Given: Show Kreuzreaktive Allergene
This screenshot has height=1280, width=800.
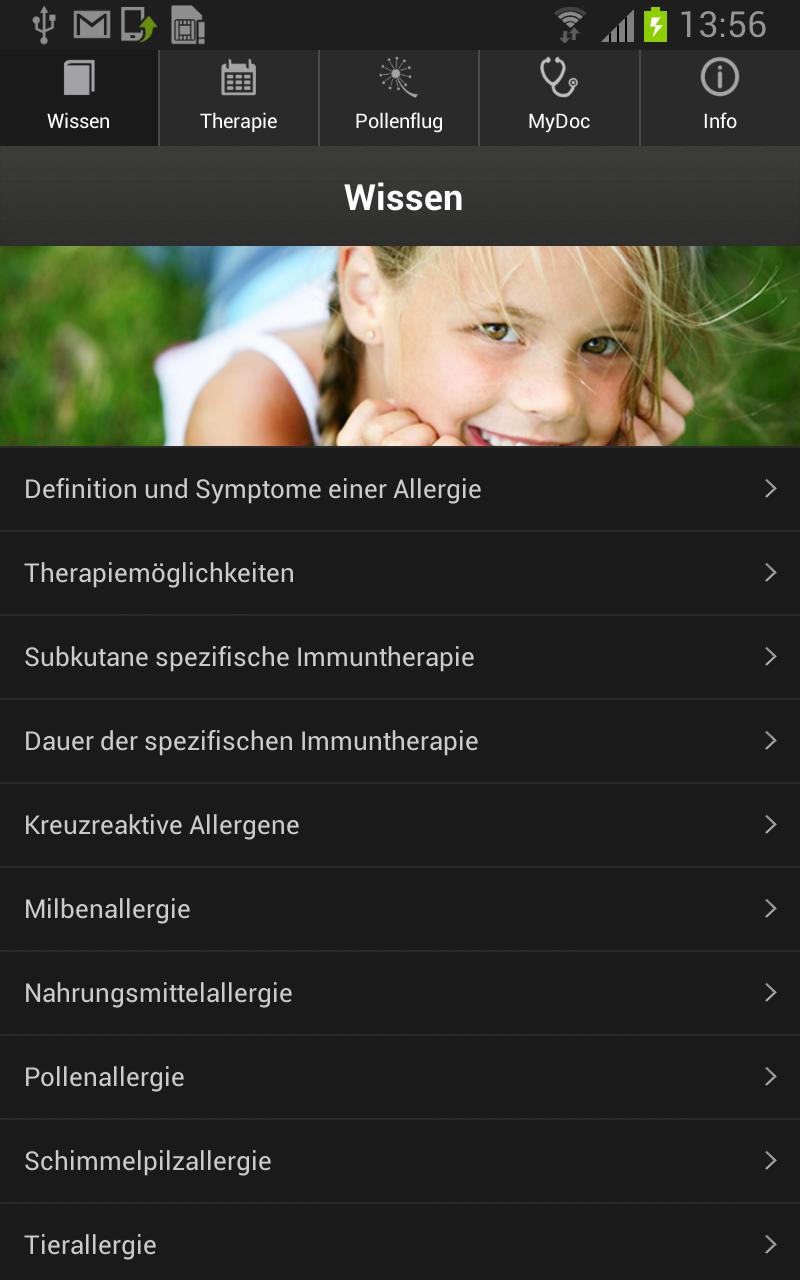Looking at the screenshot, I should 400,825.
